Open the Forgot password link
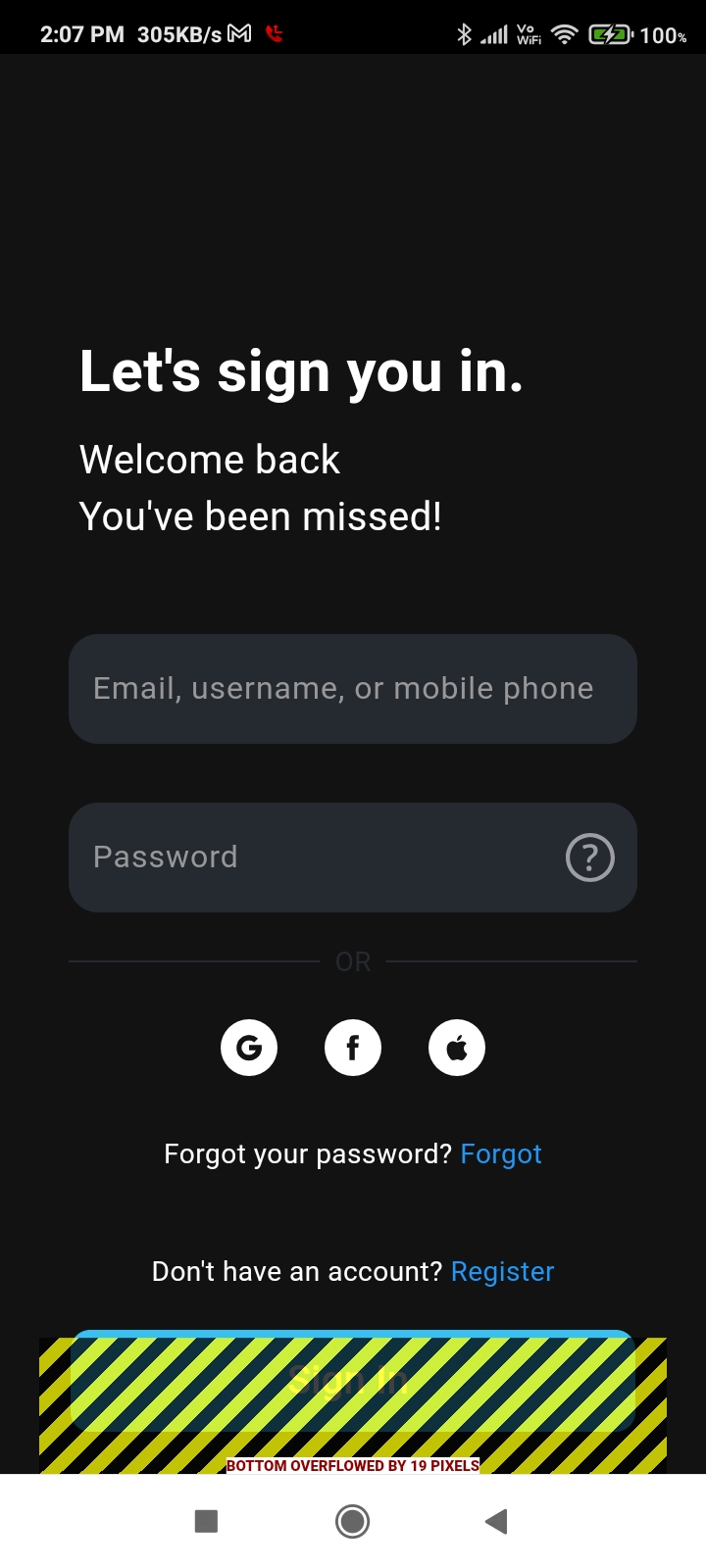This screenshot has height=1568, width=706. coord(501,1154)
